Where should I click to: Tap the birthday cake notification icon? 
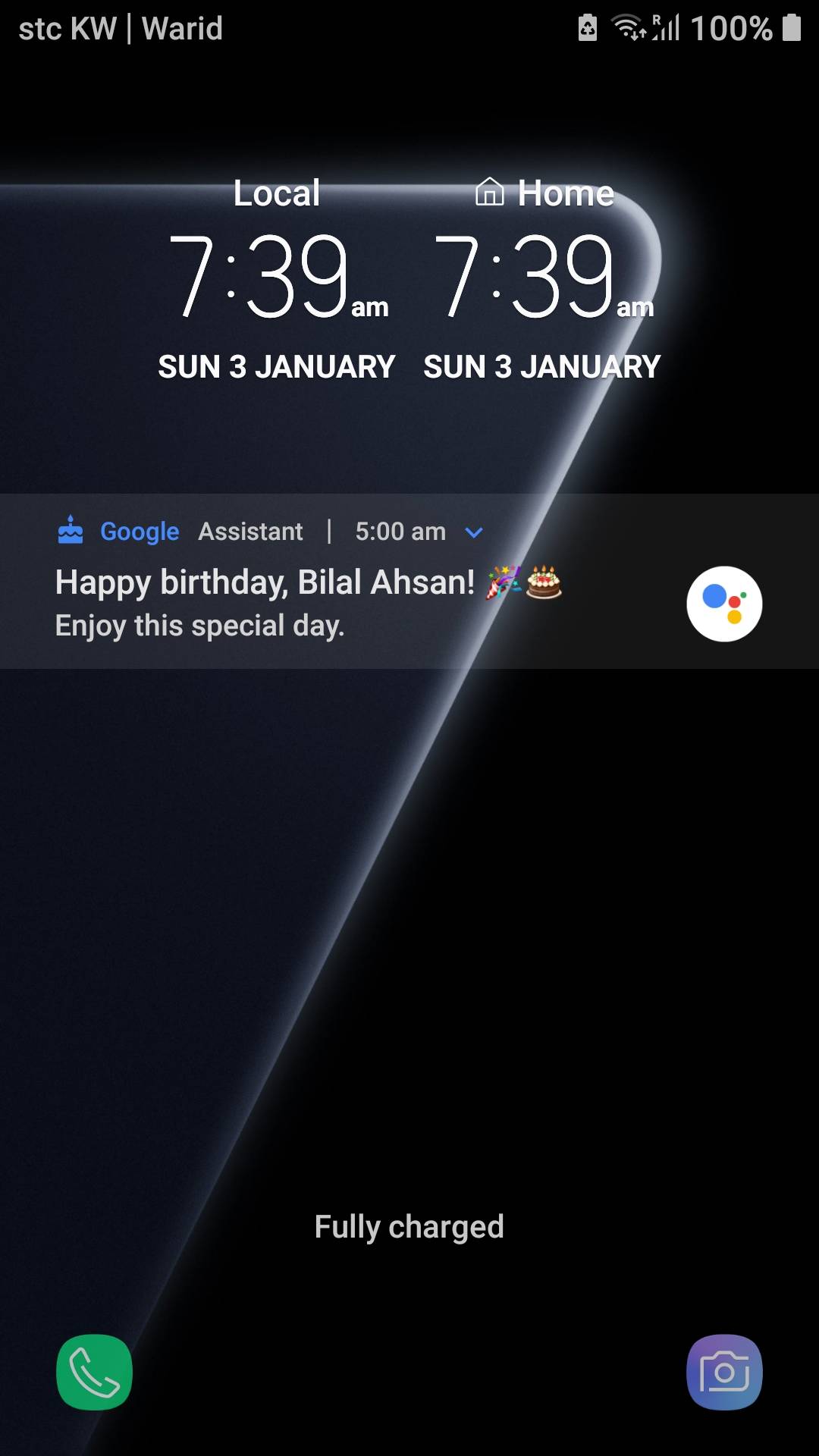(71, 531)
